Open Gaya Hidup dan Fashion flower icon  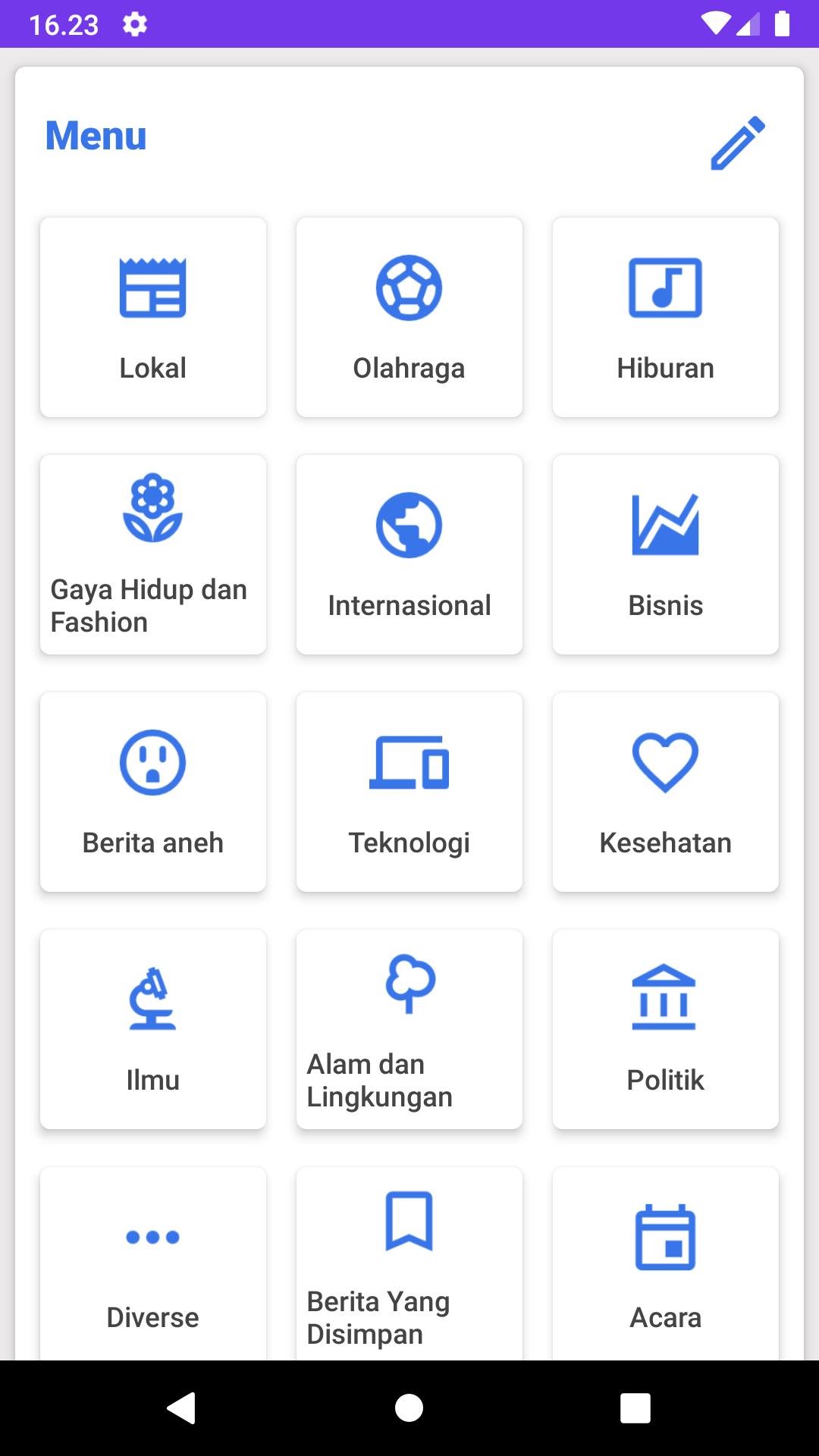(152, 509)
